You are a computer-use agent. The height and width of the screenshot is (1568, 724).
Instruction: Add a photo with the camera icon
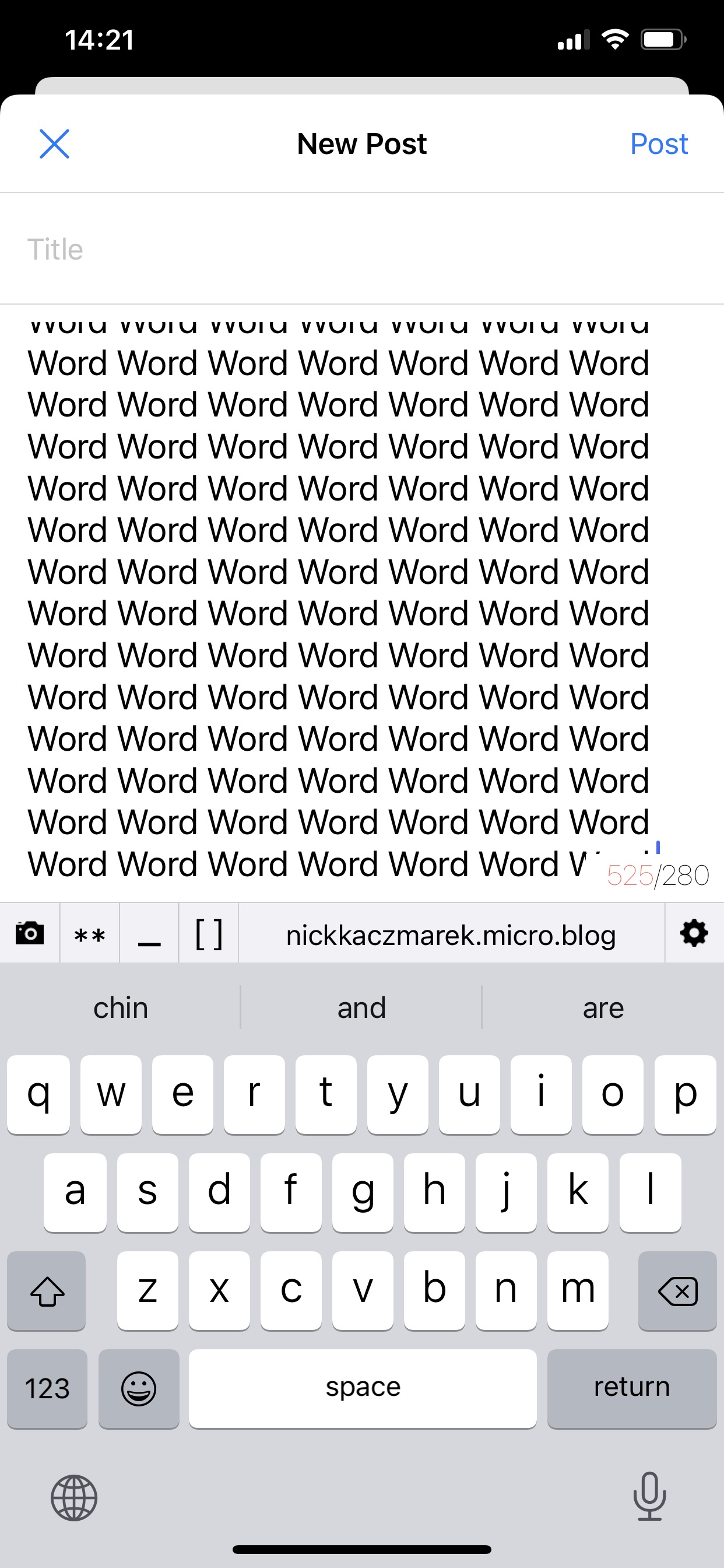pyautogui.click(x=30, y=933)
